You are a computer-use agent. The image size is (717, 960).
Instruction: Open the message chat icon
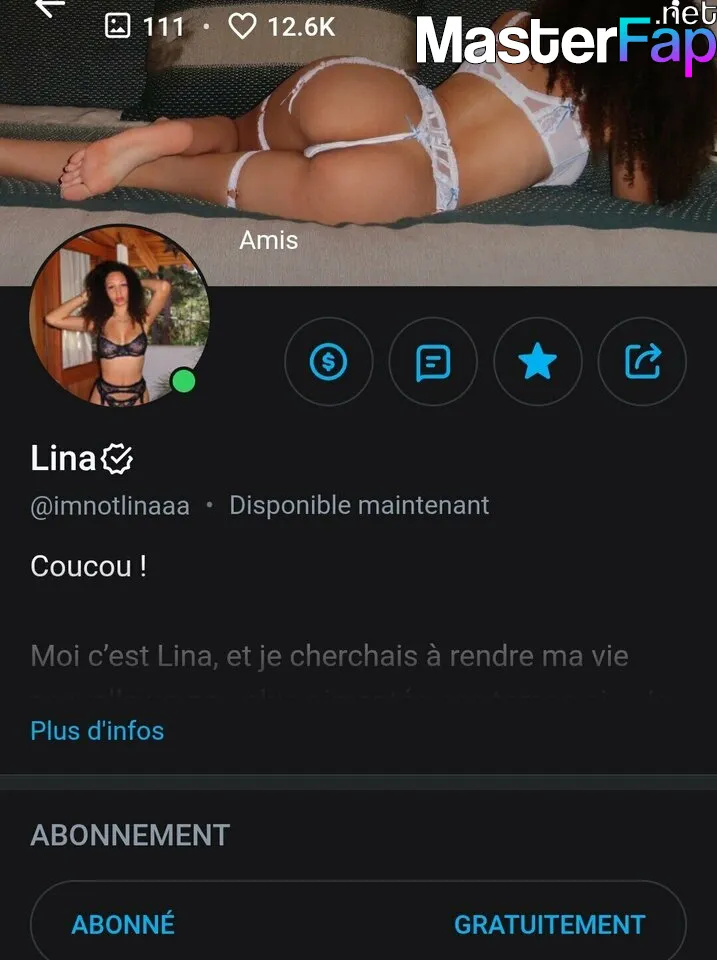(x=433, y=362)
